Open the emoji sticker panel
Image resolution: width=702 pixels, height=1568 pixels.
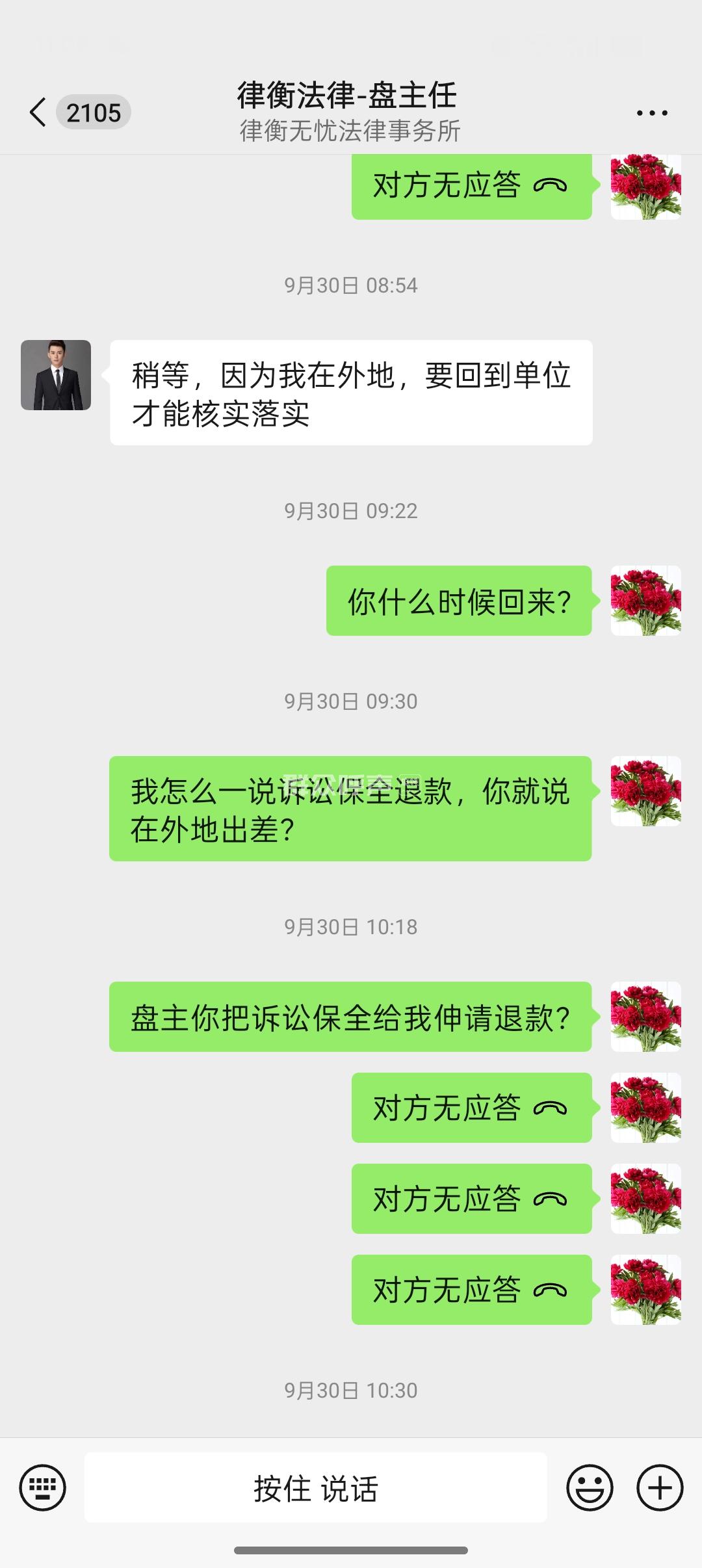pos(590,1487)
